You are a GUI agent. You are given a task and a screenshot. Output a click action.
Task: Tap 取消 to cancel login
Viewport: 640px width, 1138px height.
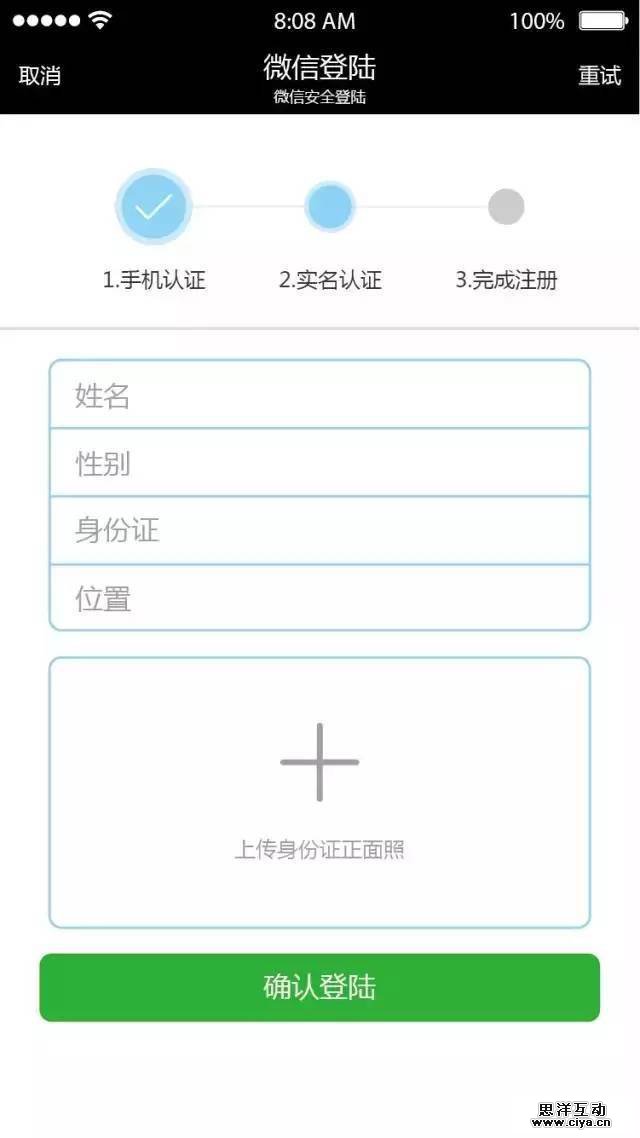(40, 76)
